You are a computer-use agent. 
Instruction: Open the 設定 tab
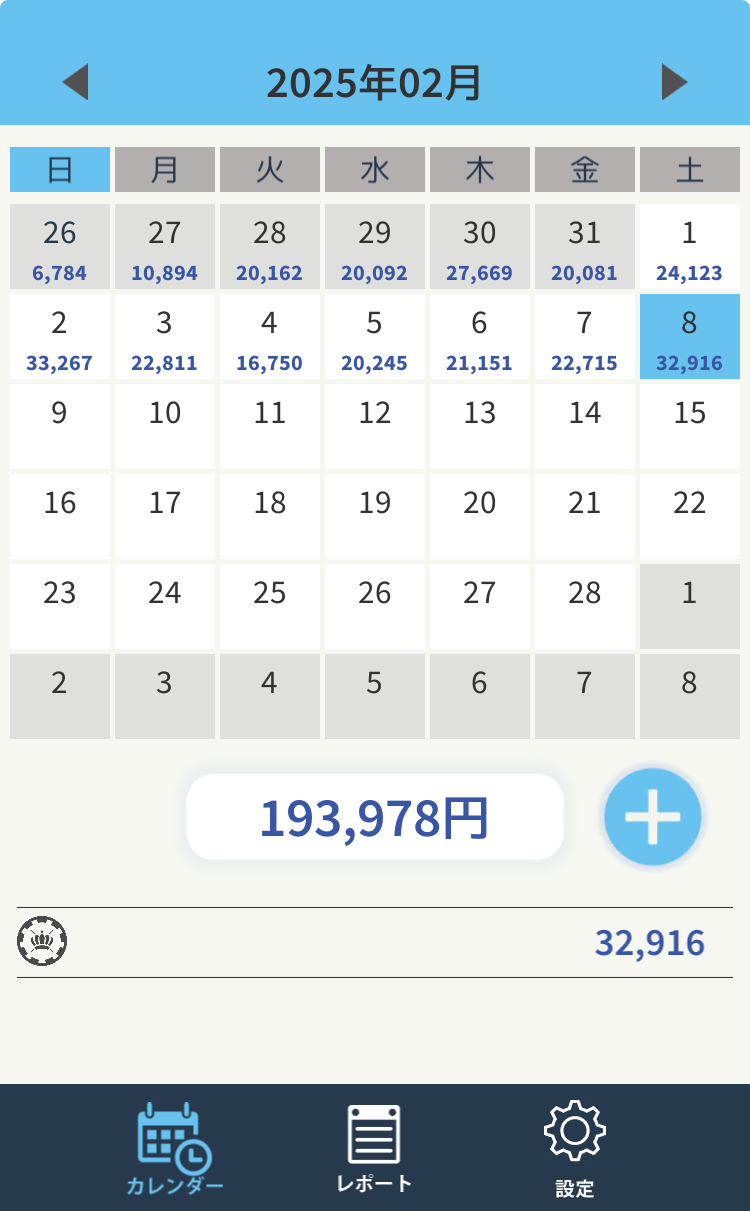pyautogui.click(x=575, y=1148)
